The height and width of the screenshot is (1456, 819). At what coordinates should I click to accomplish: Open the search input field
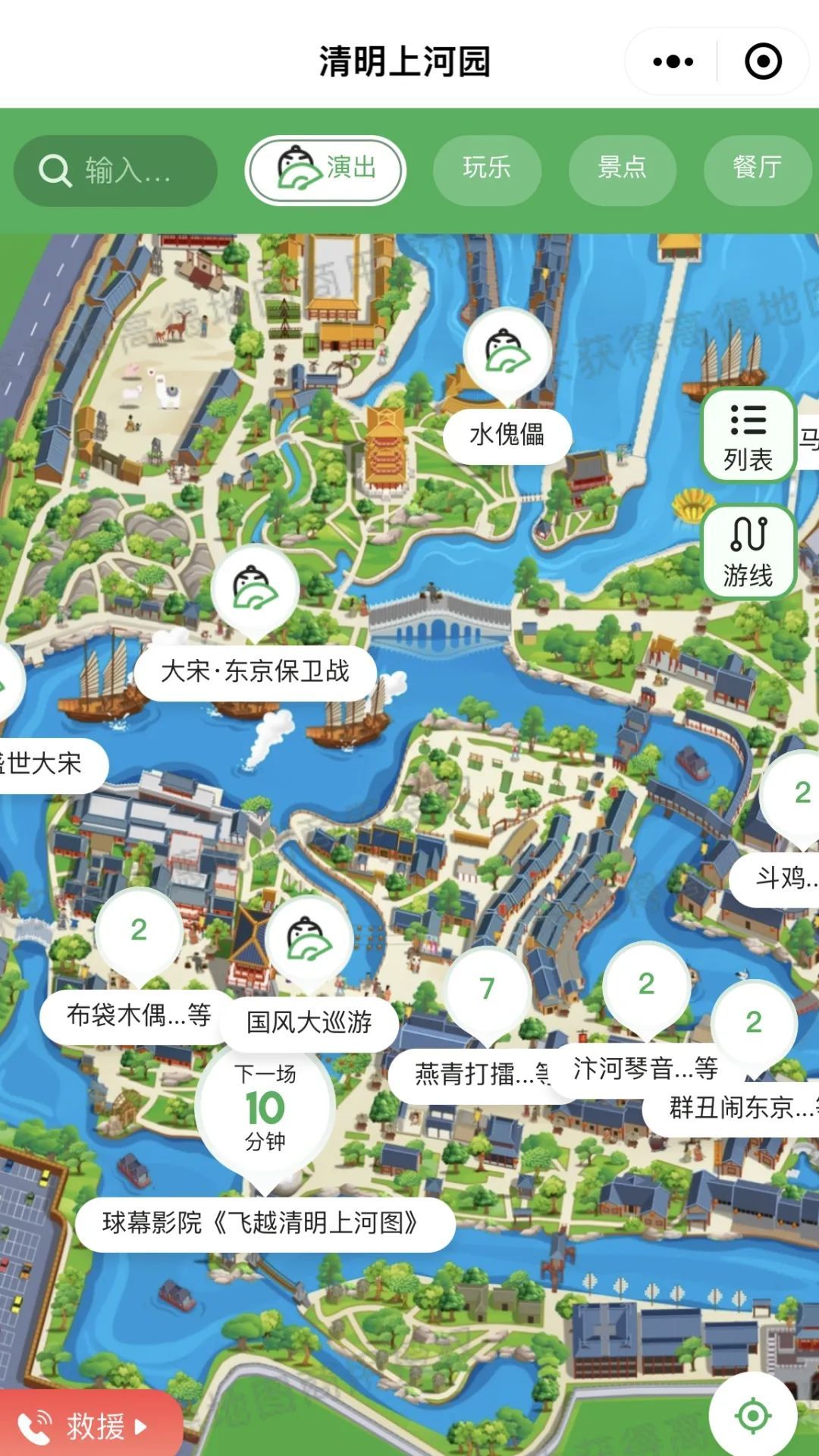[x=115, y=171]
